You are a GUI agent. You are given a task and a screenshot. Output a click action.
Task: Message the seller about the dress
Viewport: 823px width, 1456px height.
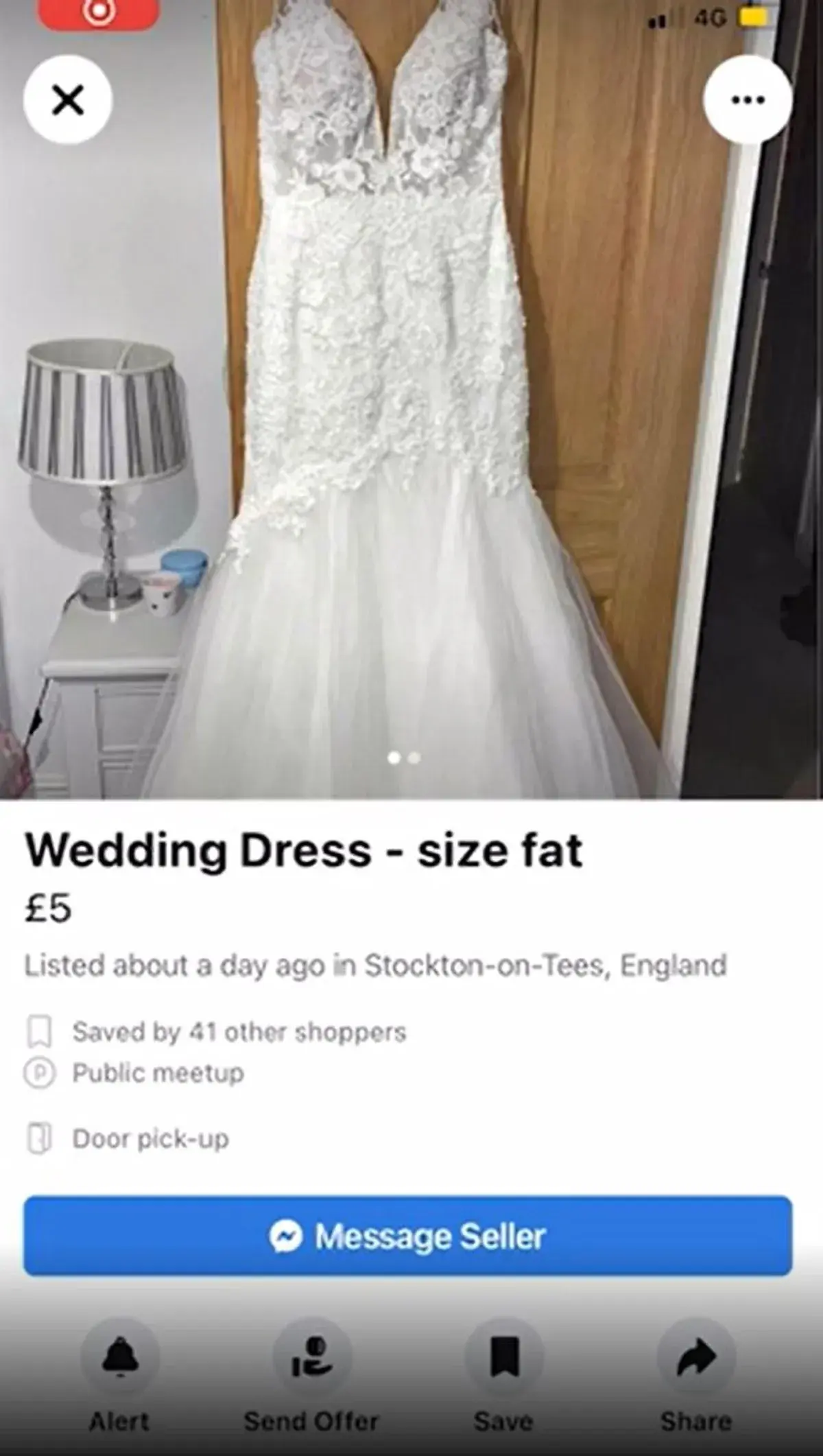[408, 1236]
